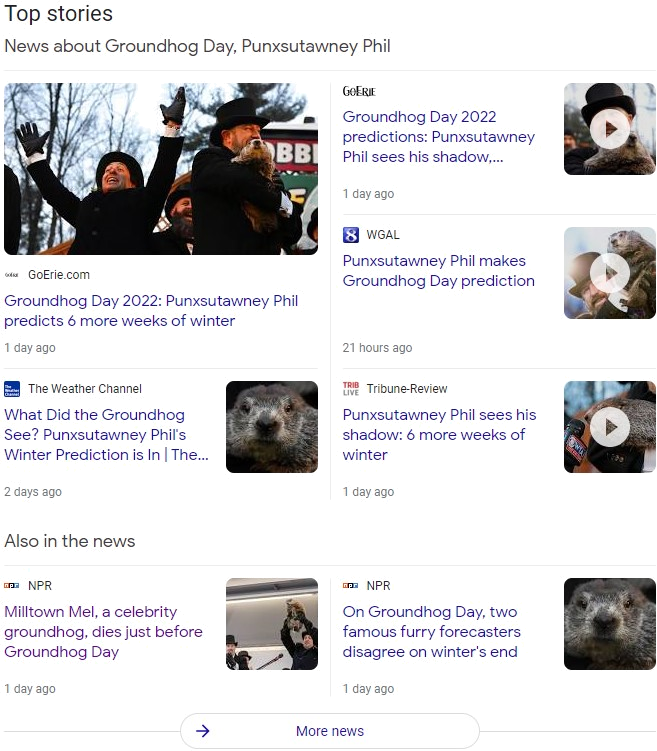
Task: Play the GoErie video thumbnail
Action: coord(609,129)
